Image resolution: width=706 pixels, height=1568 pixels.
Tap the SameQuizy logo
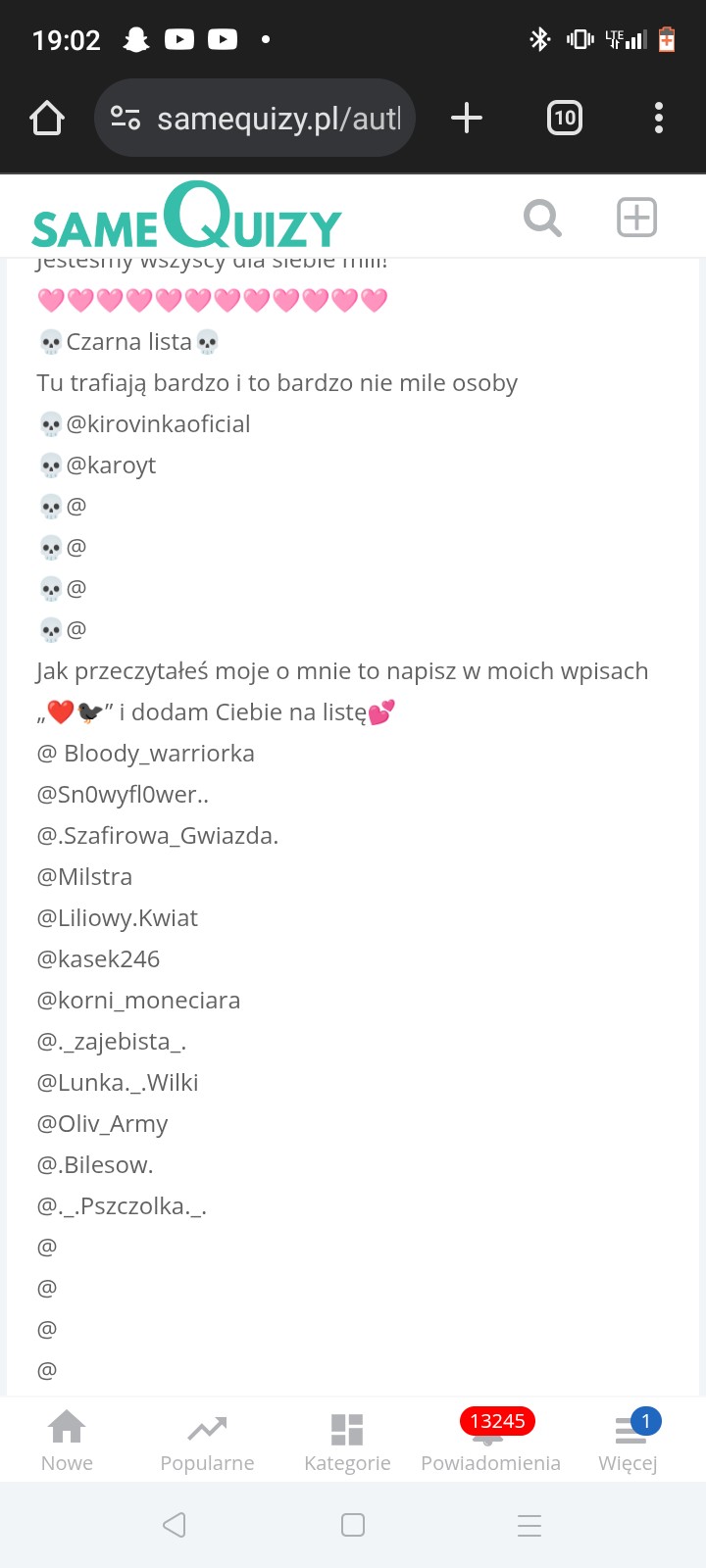[x=186, y=218]
